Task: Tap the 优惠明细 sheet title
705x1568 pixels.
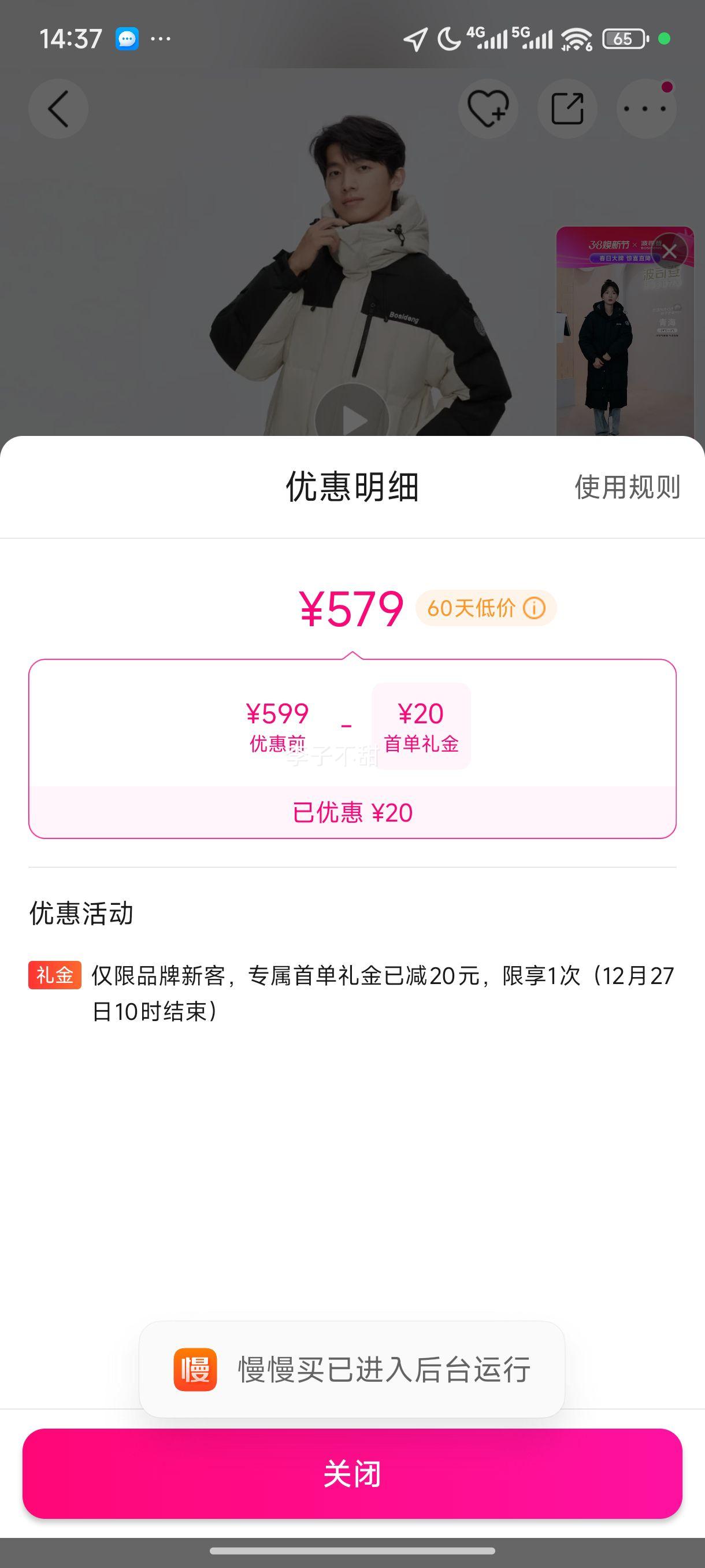Action: [352, 486]
